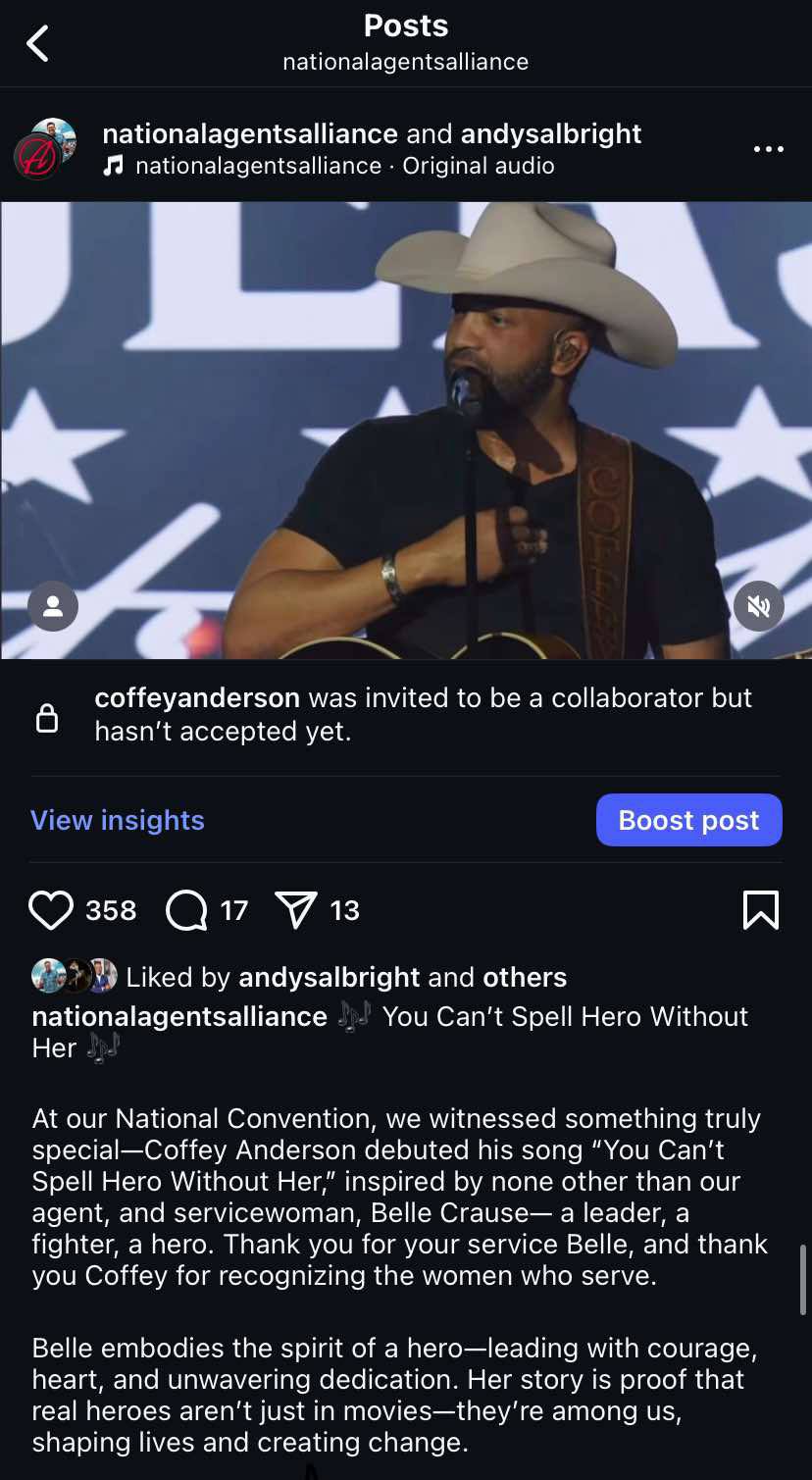
Task: Open the Original audio page
Action: [x=478, y=166]
